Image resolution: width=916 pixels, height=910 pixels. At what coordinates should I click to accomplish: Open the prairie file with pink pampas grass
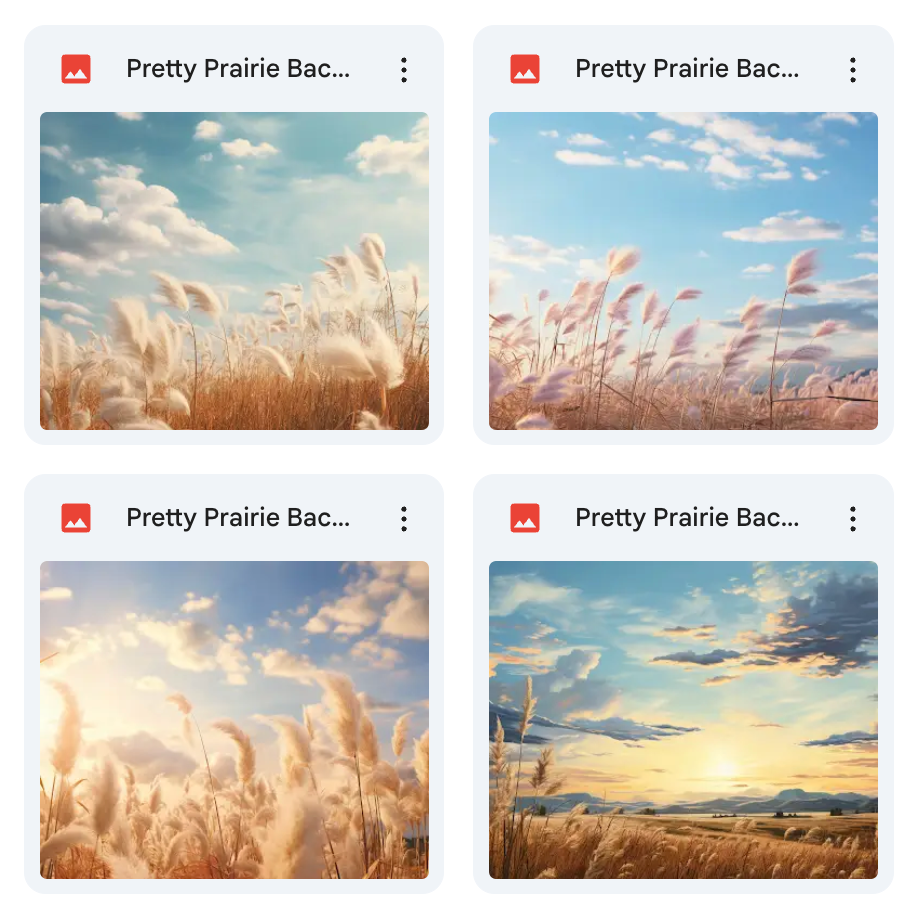tap(683, 271)
